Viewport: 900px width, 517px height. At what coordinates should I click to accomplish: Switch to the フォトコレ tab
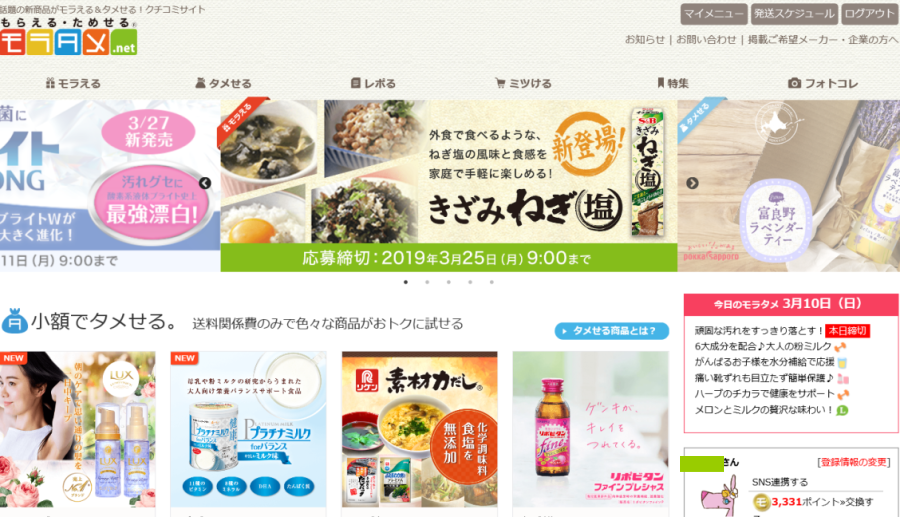click(x=823, y=83)
